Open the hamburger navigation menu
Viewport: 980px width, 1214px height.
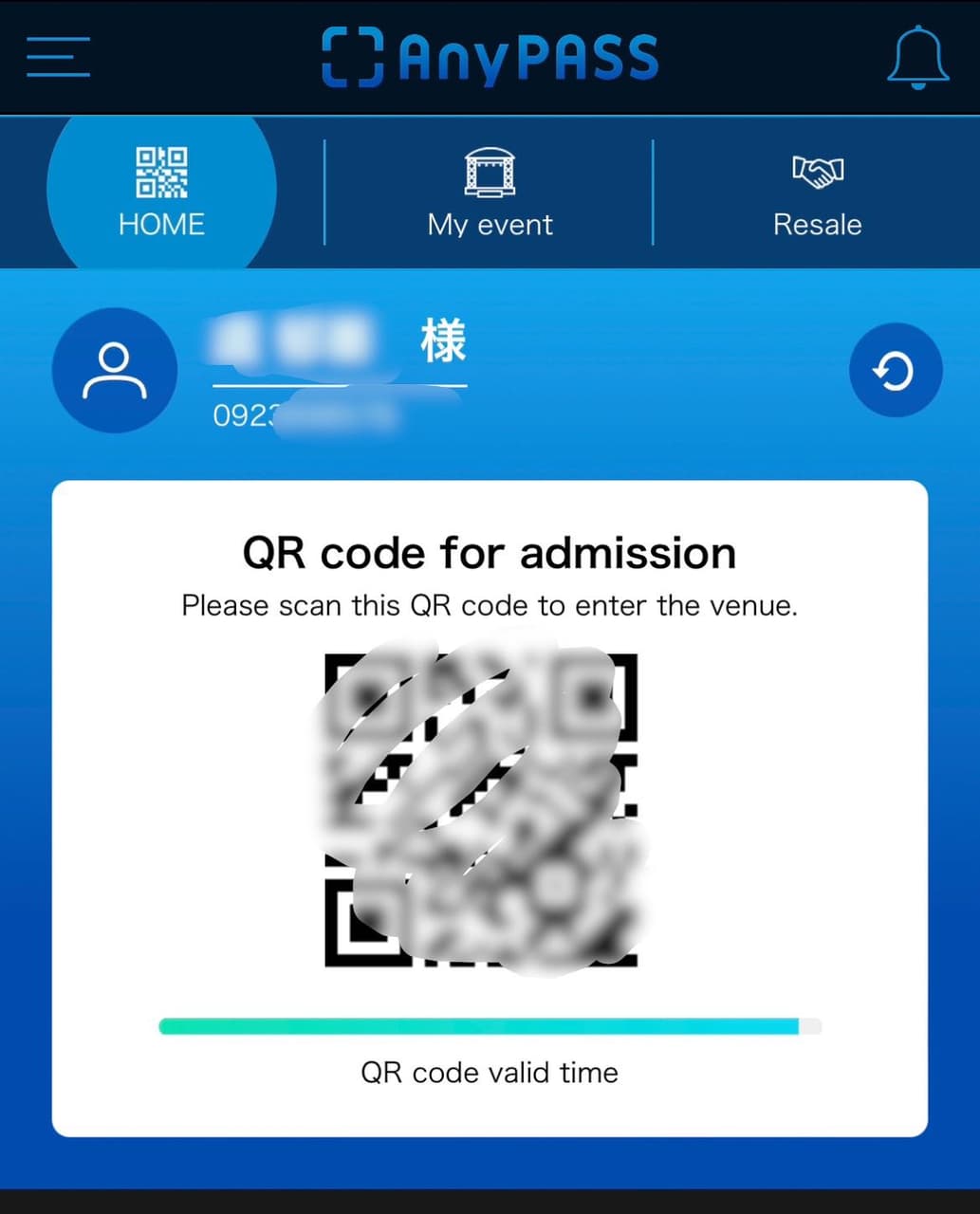click(x=57, y=57)
